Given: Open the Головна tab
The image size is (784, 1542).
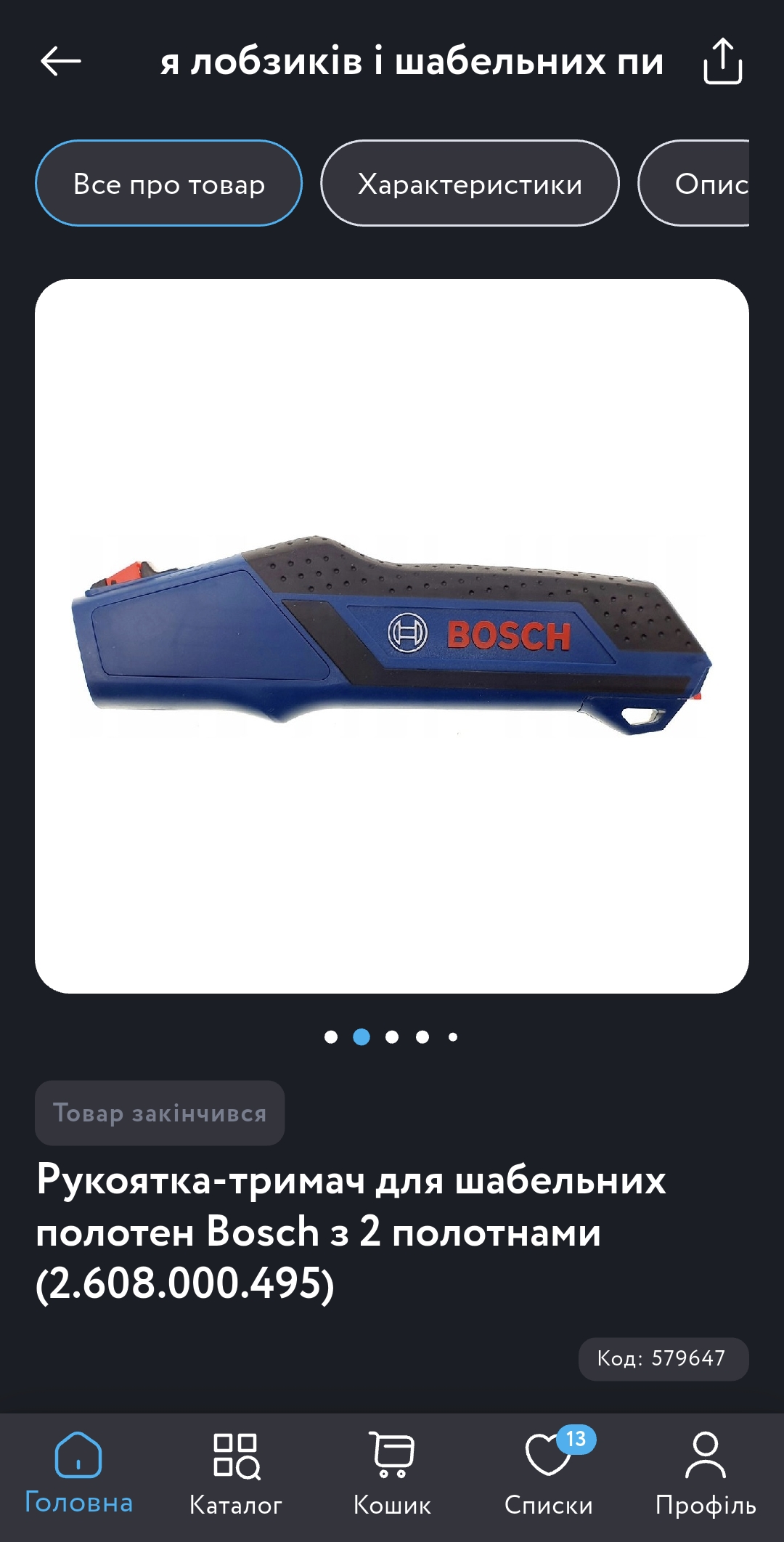Looking at the screenshot, I should 78,1474.
